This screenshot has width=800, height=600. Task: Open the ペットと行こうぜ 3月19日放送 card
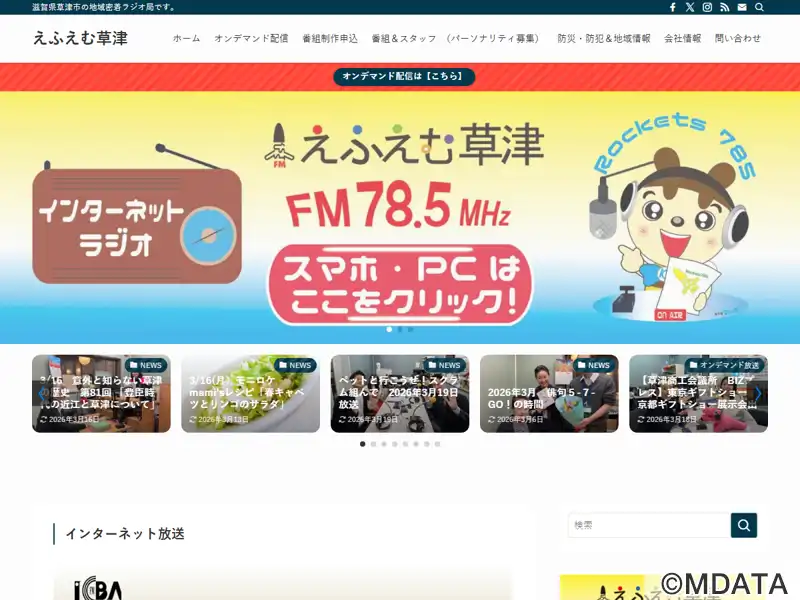click(400, 395)
